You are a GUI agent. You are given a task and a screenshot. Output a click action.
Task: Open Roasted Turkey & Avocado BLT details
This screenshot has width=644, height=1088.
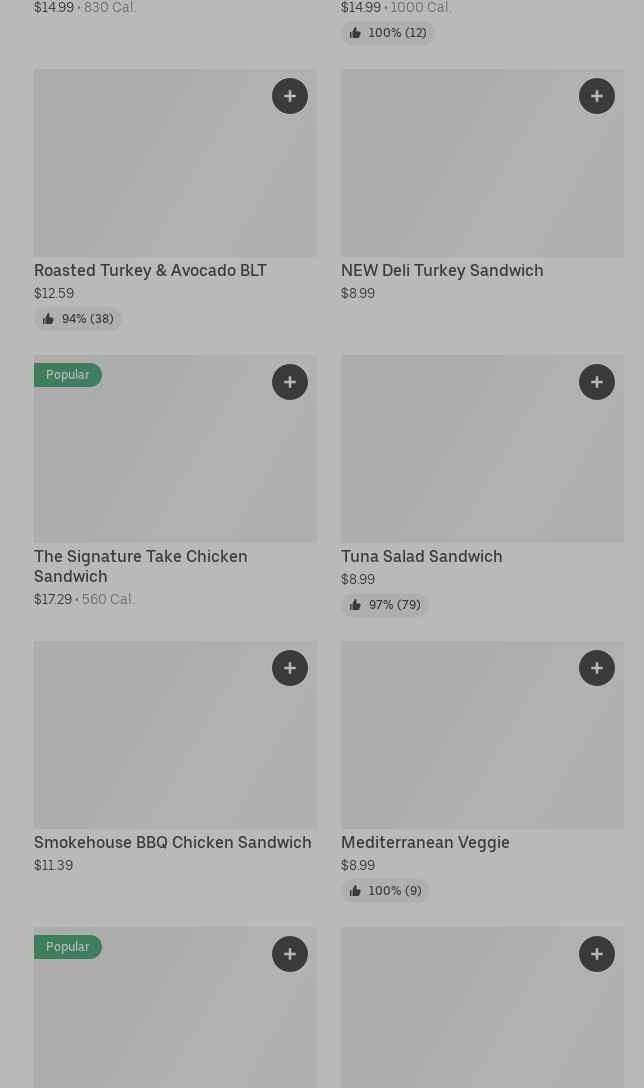(150, 270)
